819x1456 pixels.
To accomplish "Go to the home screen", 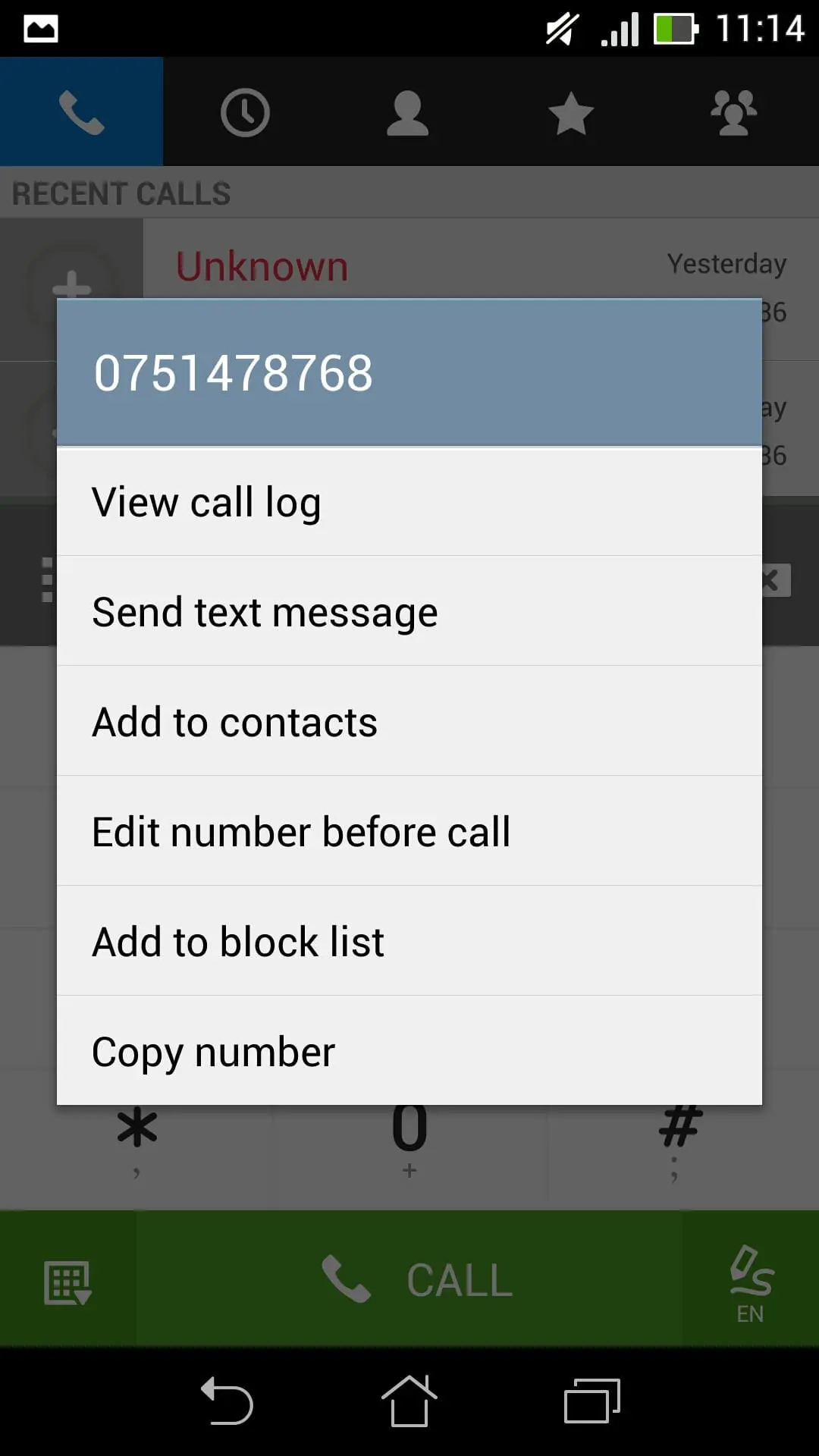I will click(409, 1401).
